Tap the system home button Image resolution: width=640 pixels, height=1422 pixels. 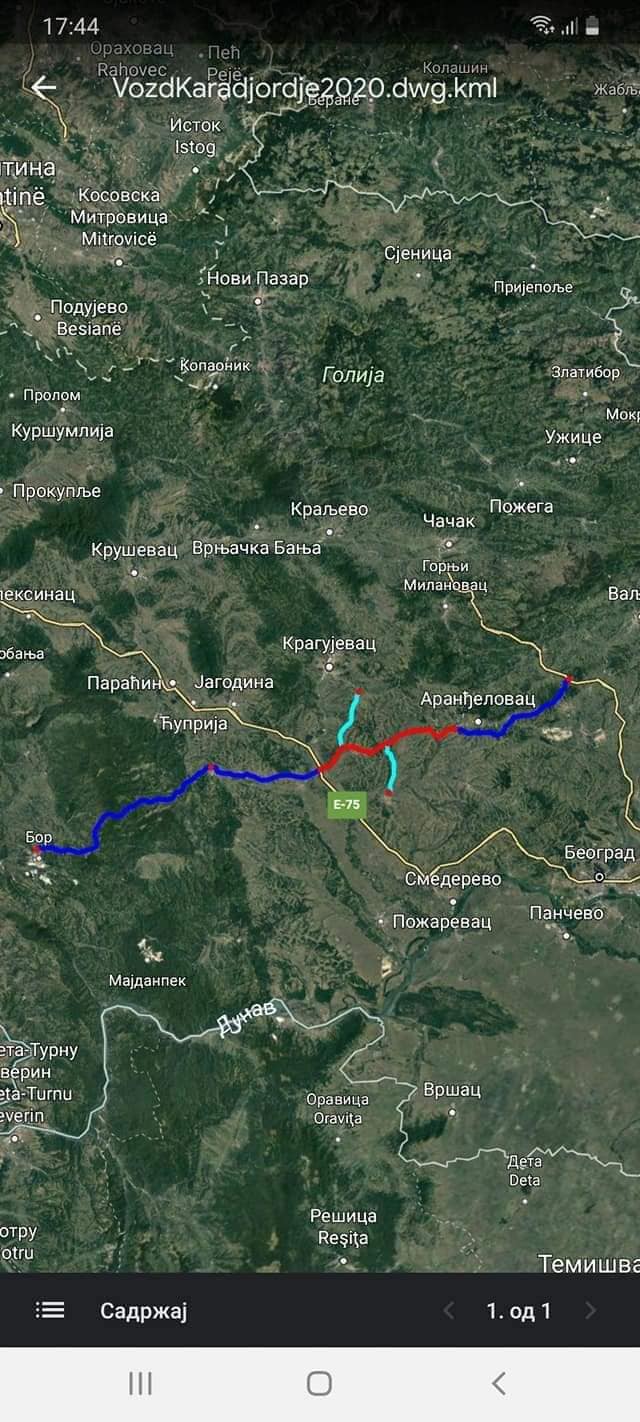click(319, 1383)
